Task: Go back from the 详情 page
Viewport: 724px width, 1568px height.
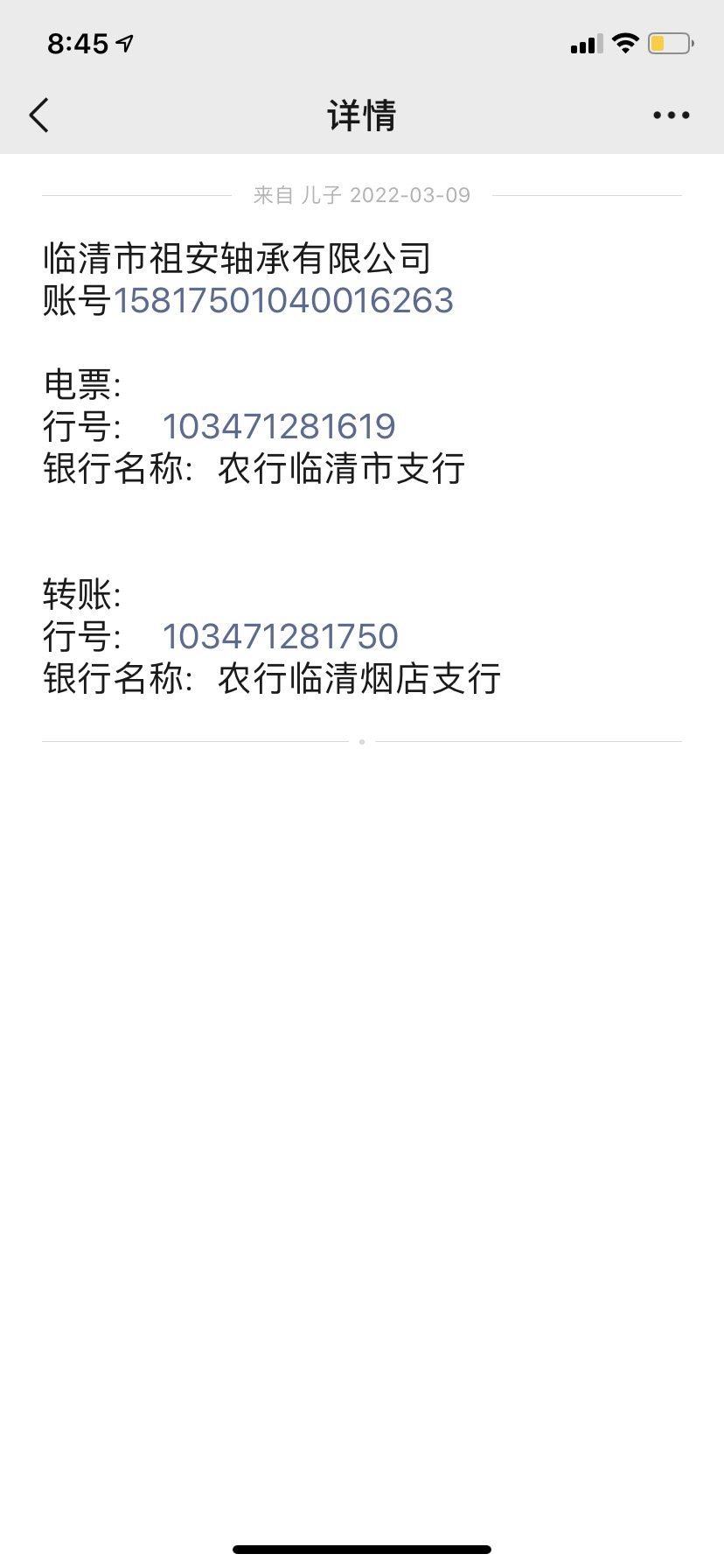Action: tap(39, 115)
